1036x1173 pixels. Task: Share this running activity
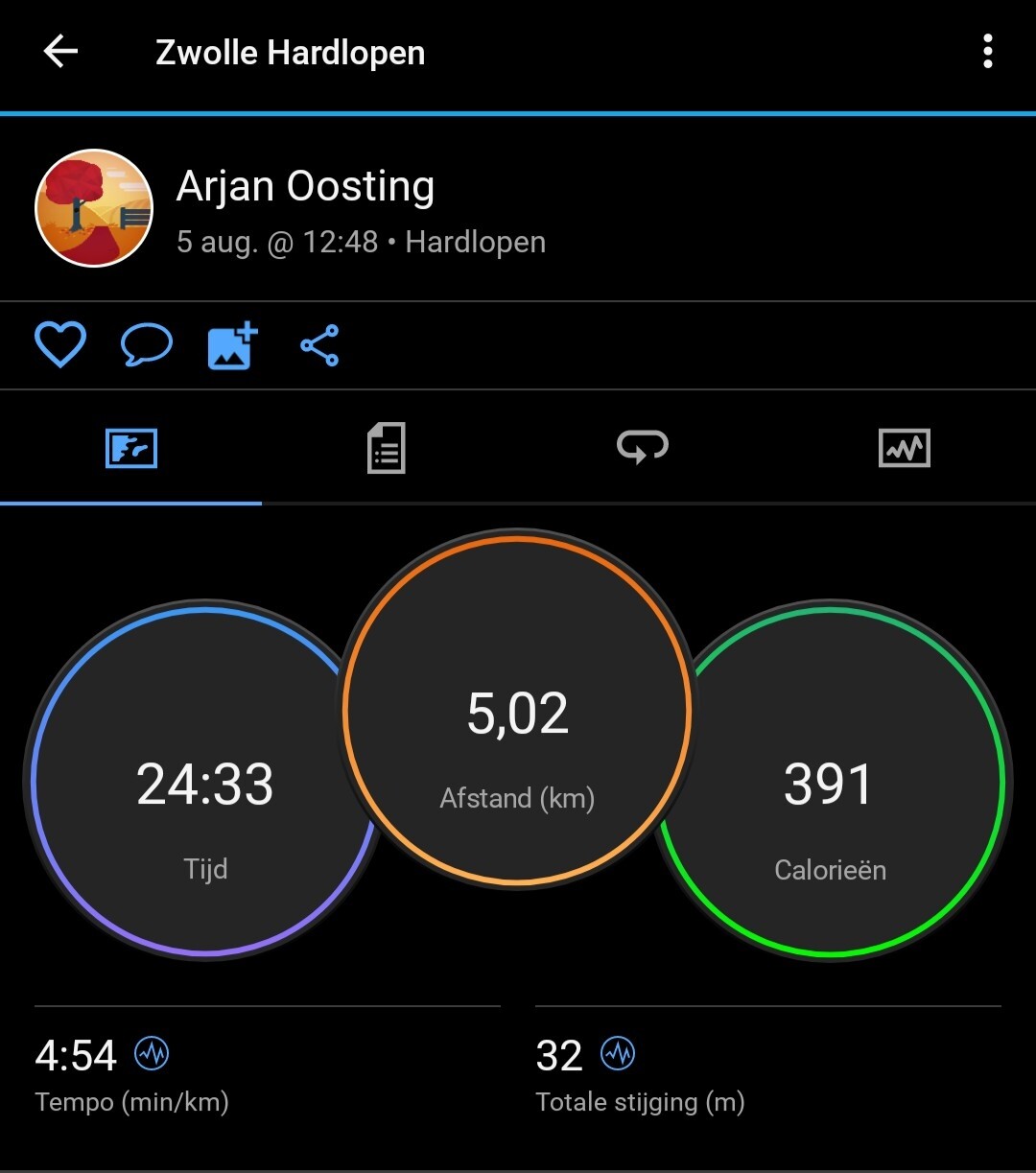point(319,345)
